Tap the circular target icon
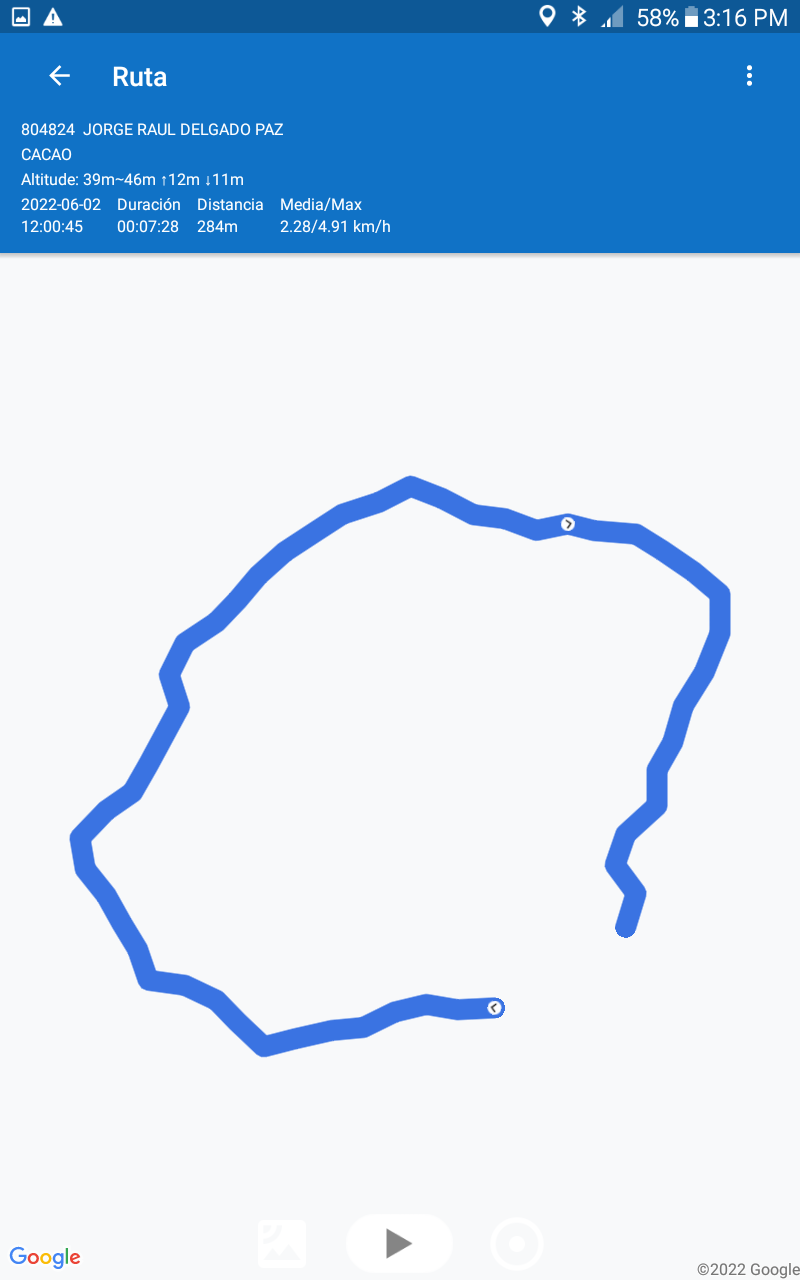The image size is (800, 1280). click(517, 1244)
